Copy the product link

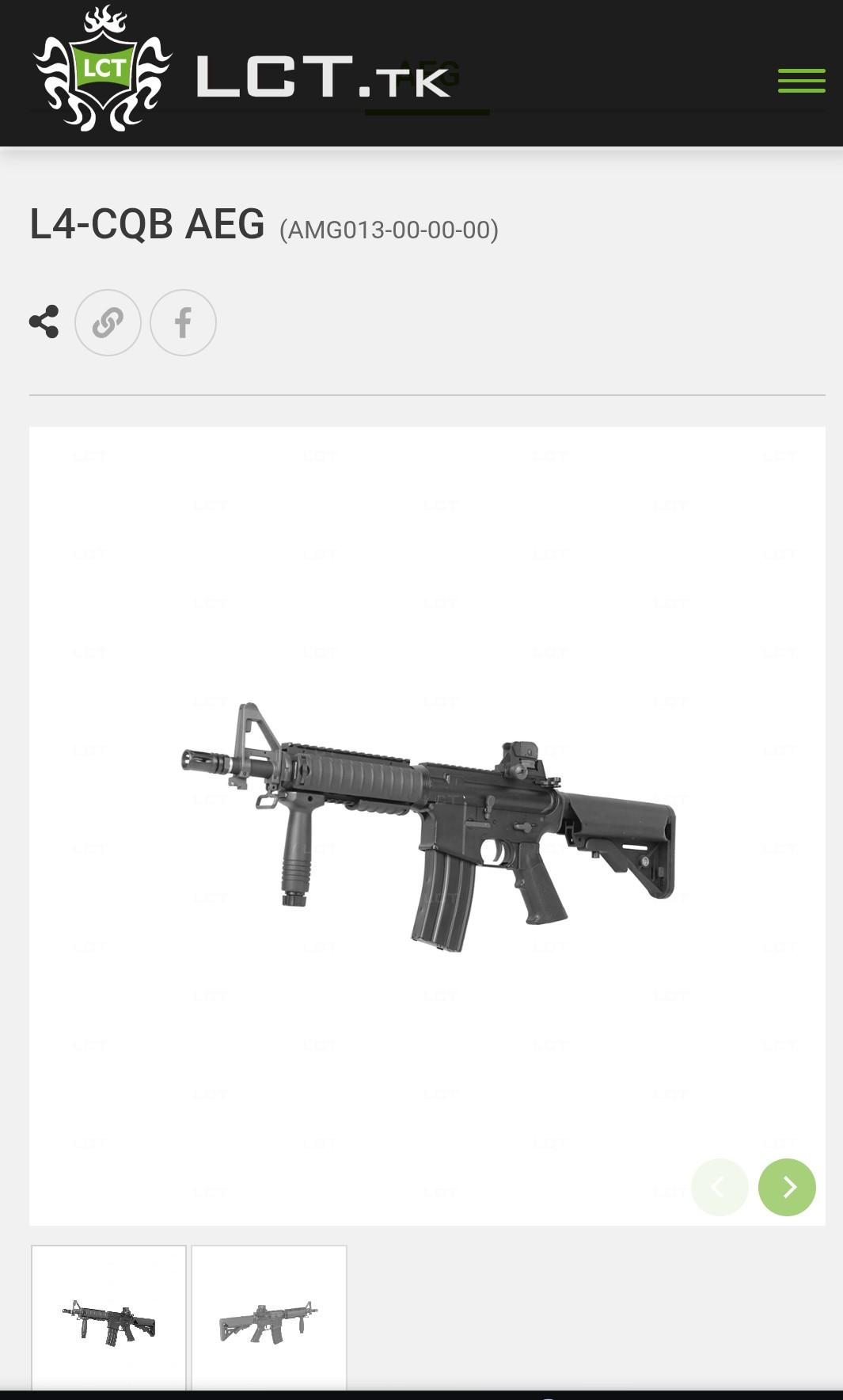(108, 322)
